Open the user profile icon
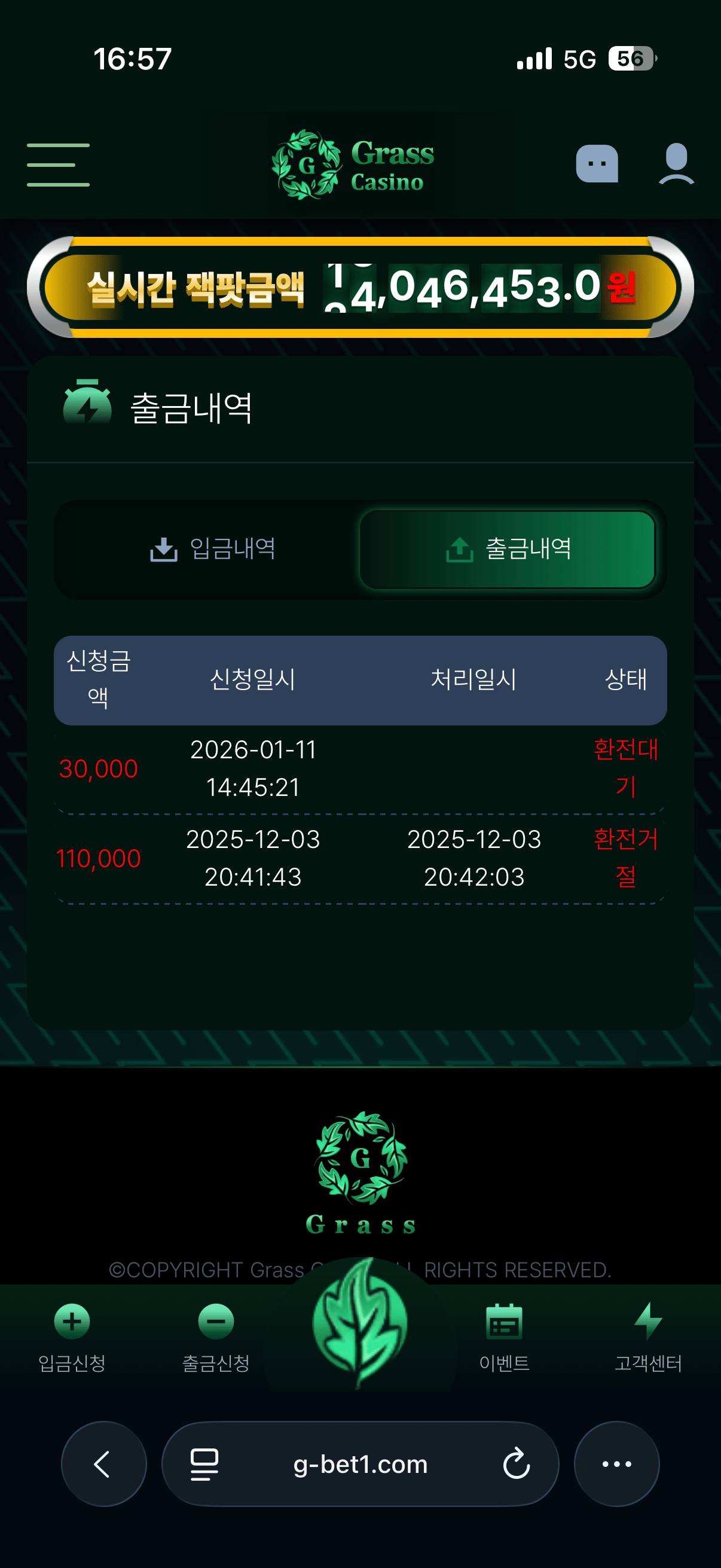 (676, 164)
